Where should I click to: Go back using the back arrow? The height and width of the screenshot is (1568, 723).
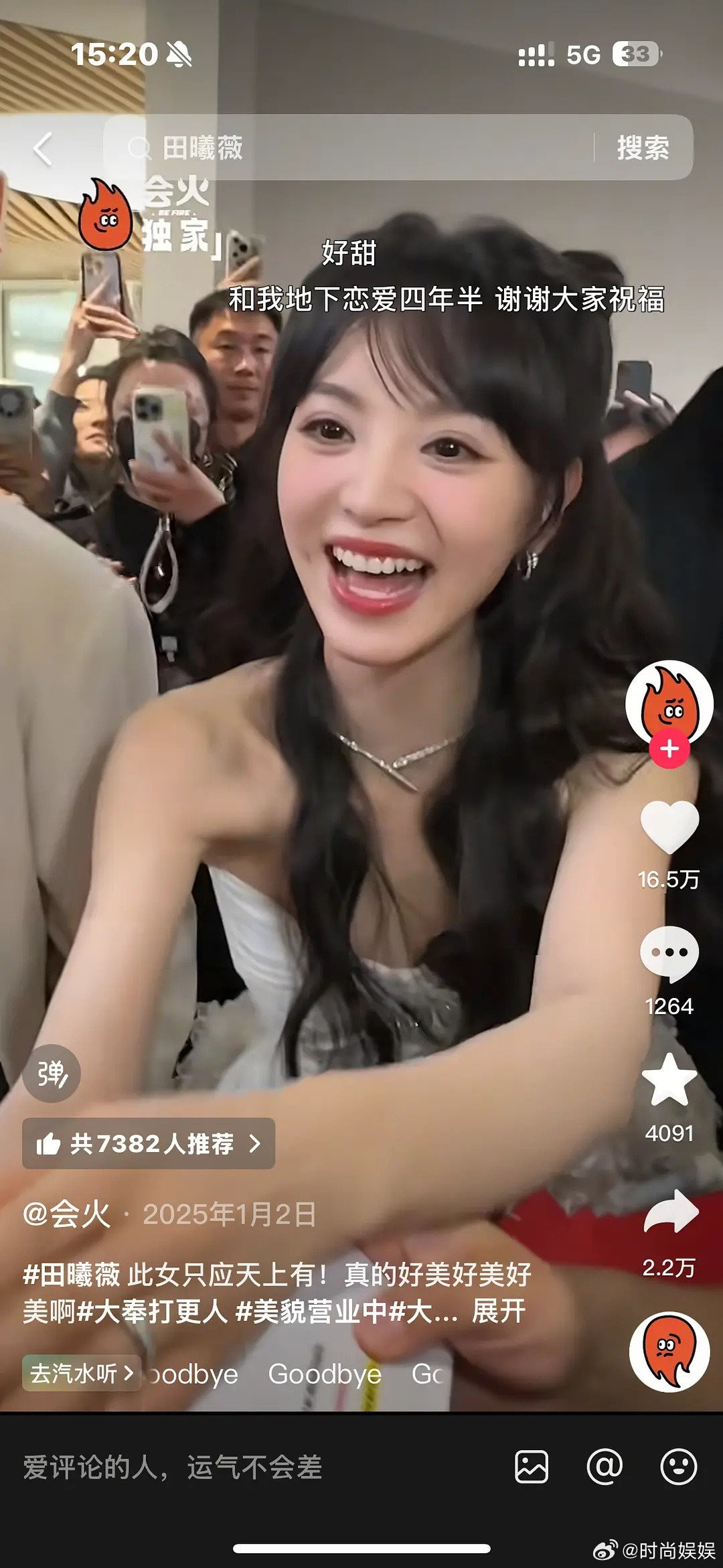click(43, 148)
